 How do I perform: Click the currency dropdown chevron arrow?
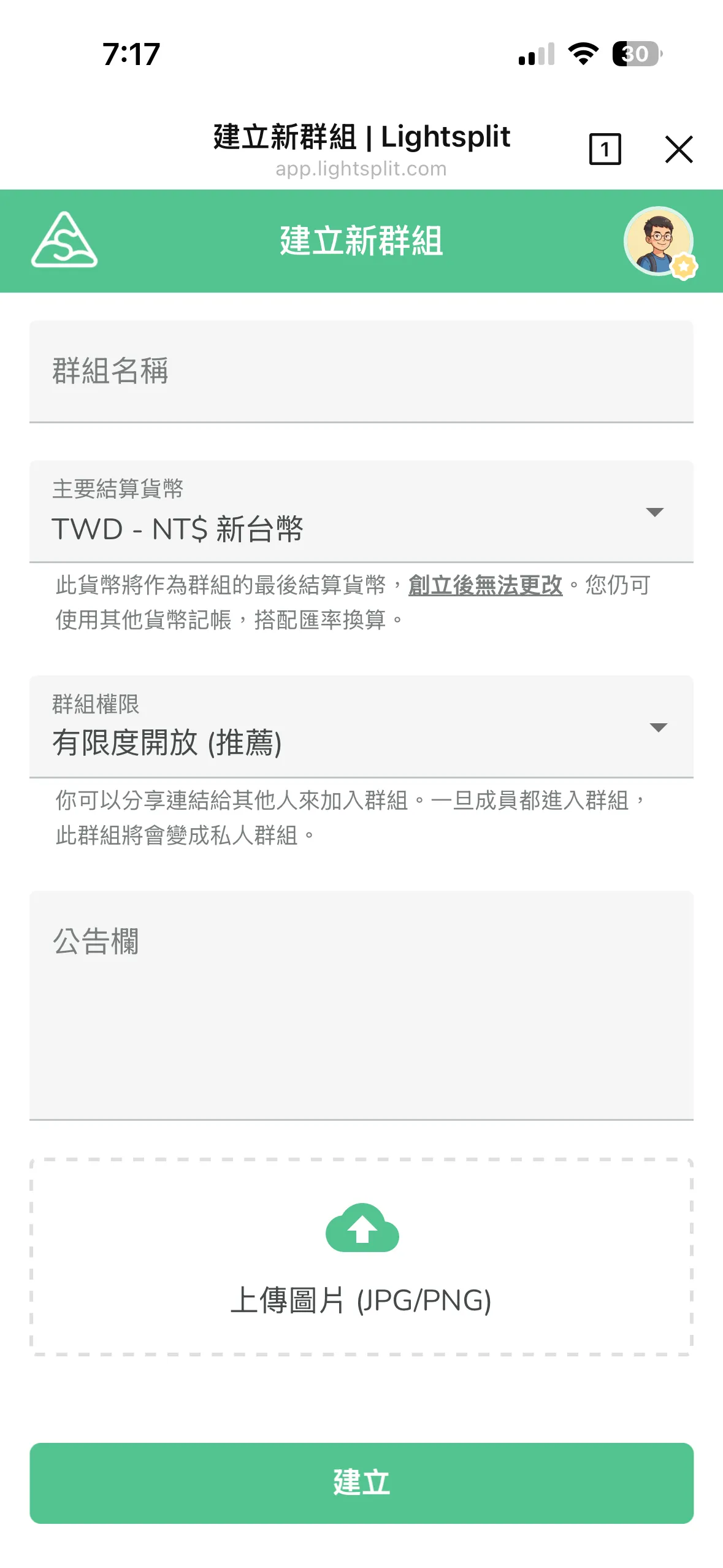[655, 511]
